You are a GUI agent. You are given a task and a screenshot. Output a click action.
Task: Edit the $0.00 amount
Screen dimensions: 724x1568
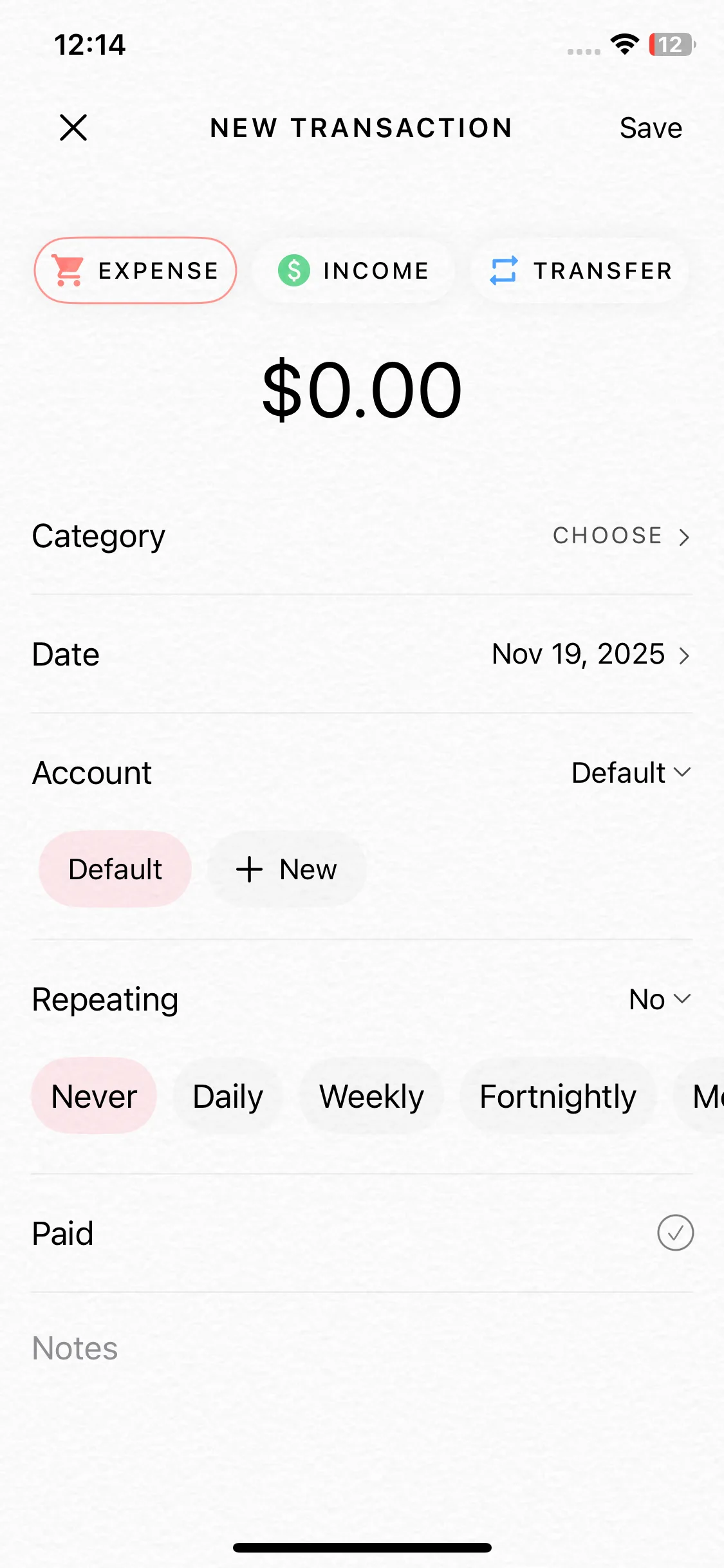pyautogui.click(x=362, y=390)
